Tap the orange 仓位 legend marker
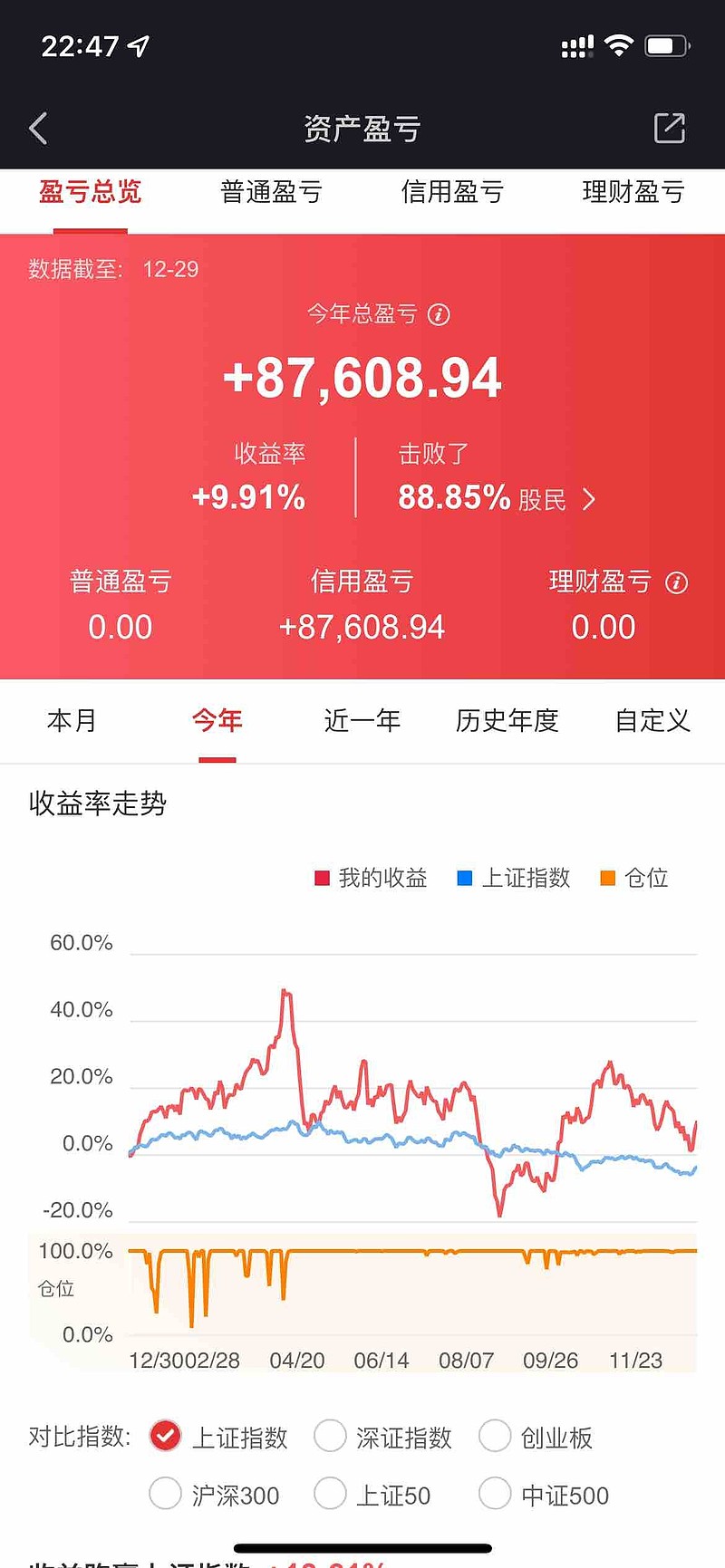 [605, 877]
